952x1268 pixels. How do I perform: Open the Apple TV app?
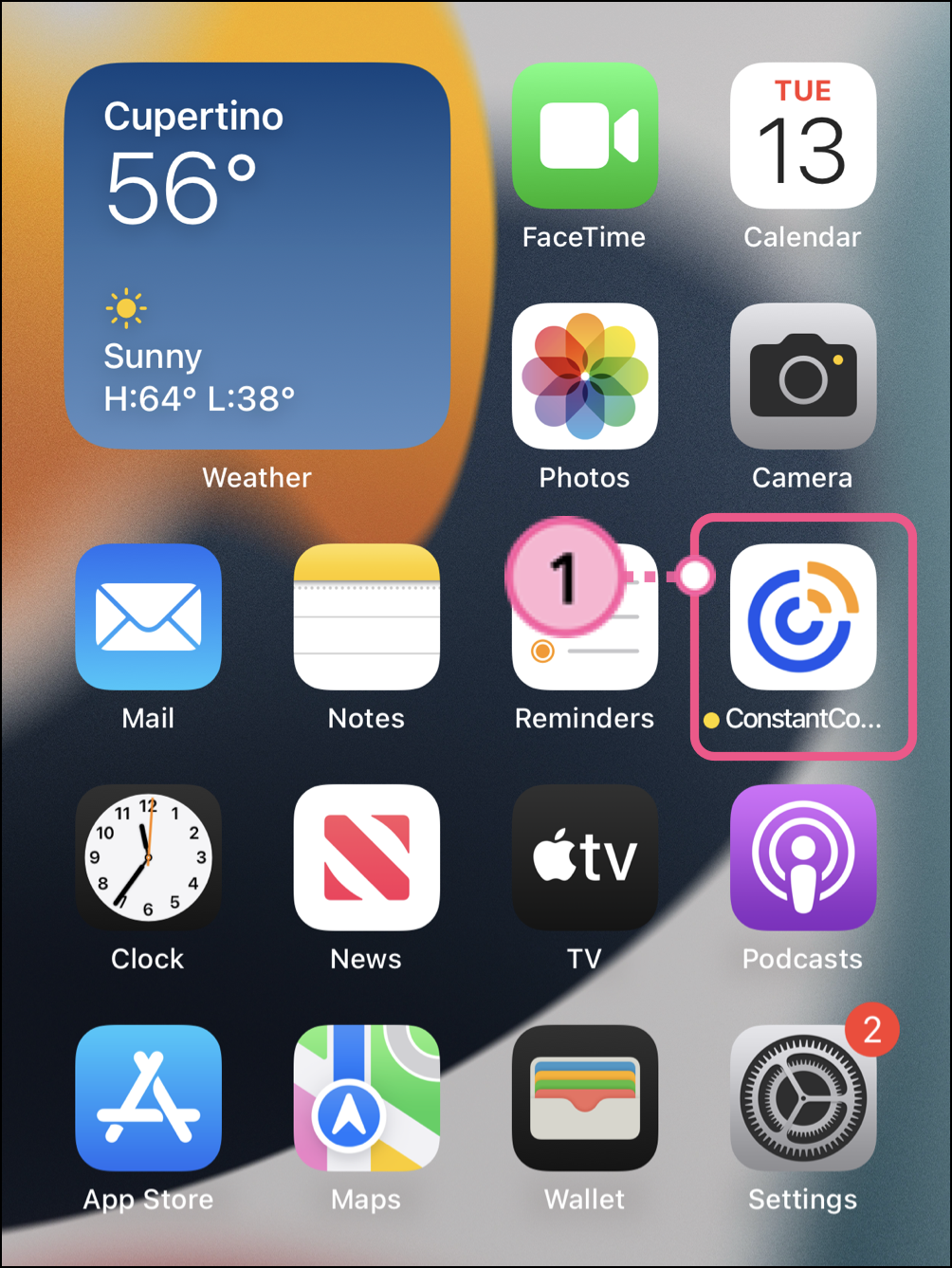[584, 857]
